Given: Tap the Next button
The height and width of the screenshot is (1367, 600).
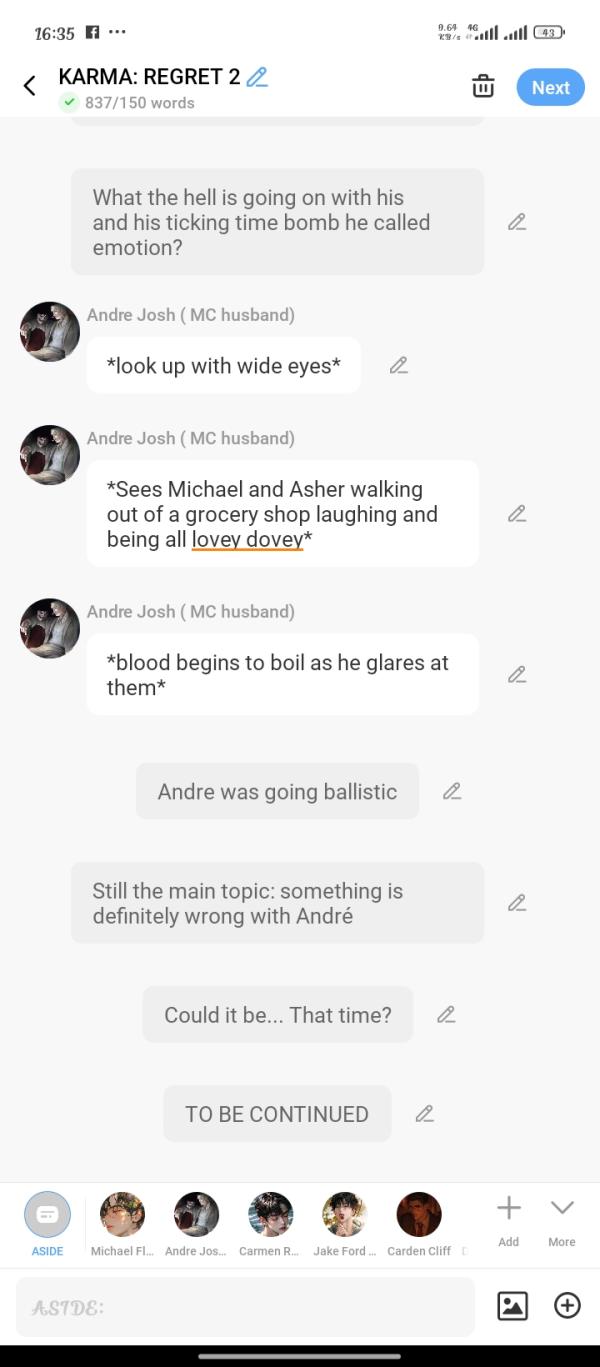Looking at the screenshot, I should (x=550, y=87).
